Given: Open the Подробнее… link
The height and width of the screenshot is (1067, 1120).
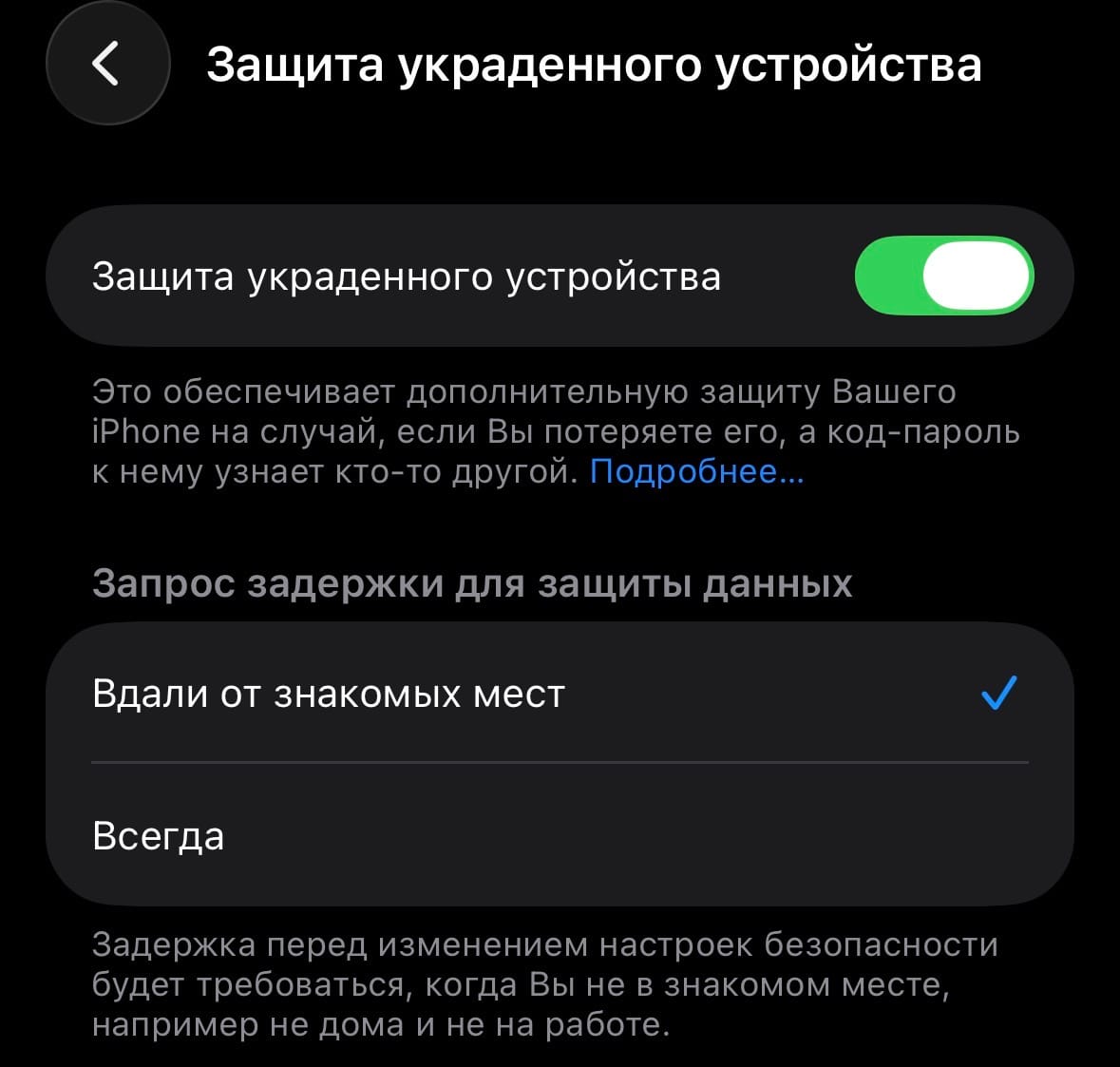Looking at the screenshot, I should point(696,471).
